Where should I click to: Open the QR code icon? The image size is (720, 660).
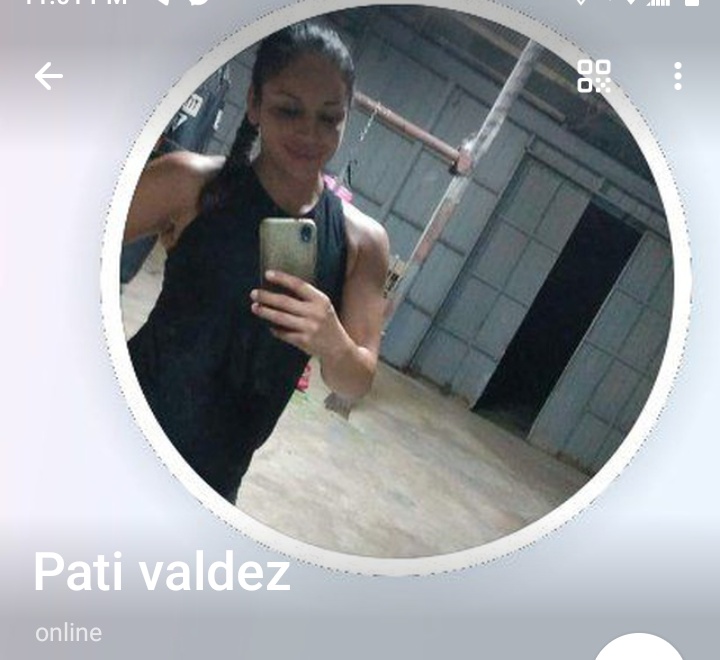coord(594,76)
